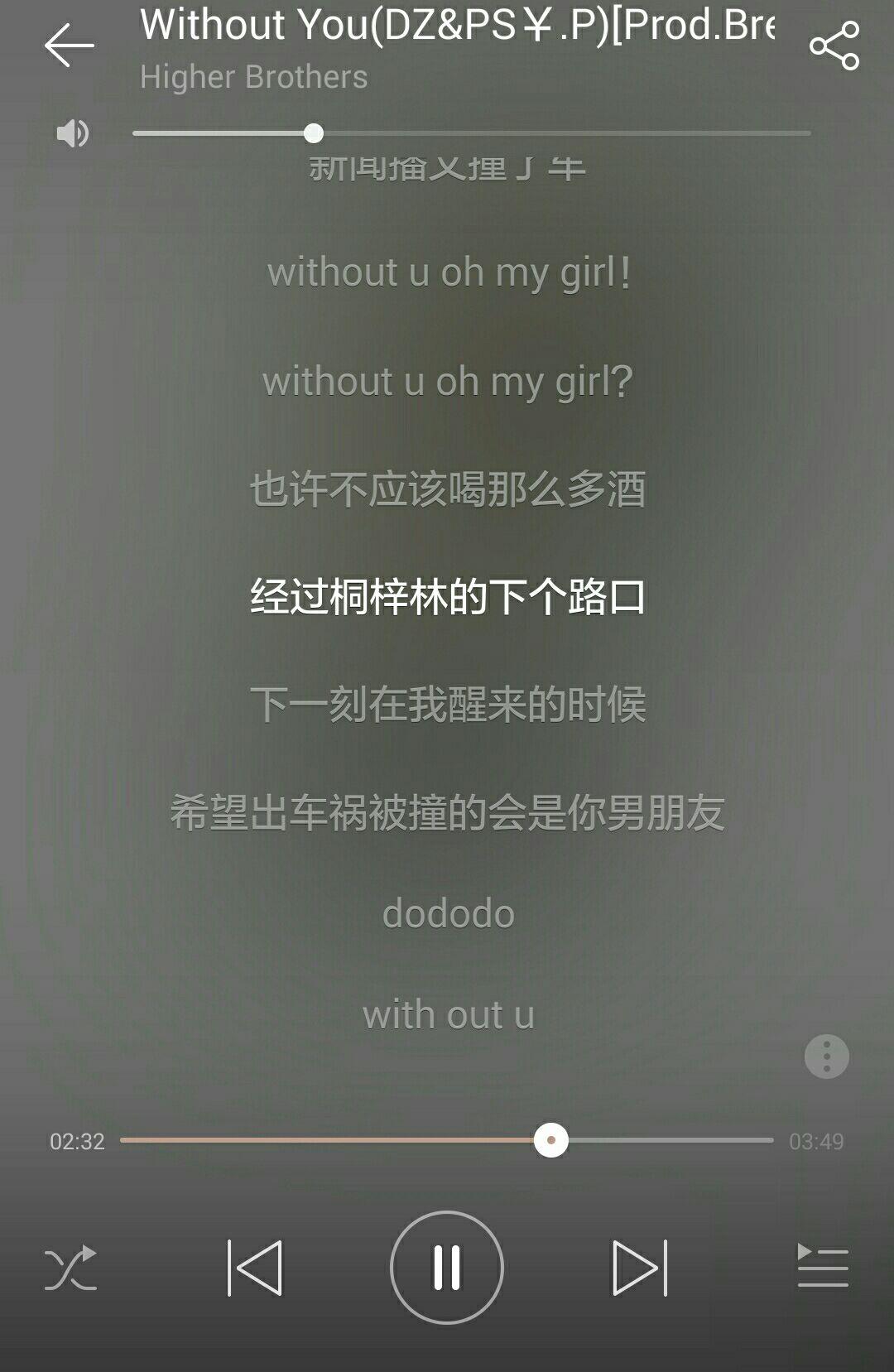Image resolution: width=894 pixels, height=1372 pixels.
Task: Skip to the previous track
Action: [x=255, y=1268]
